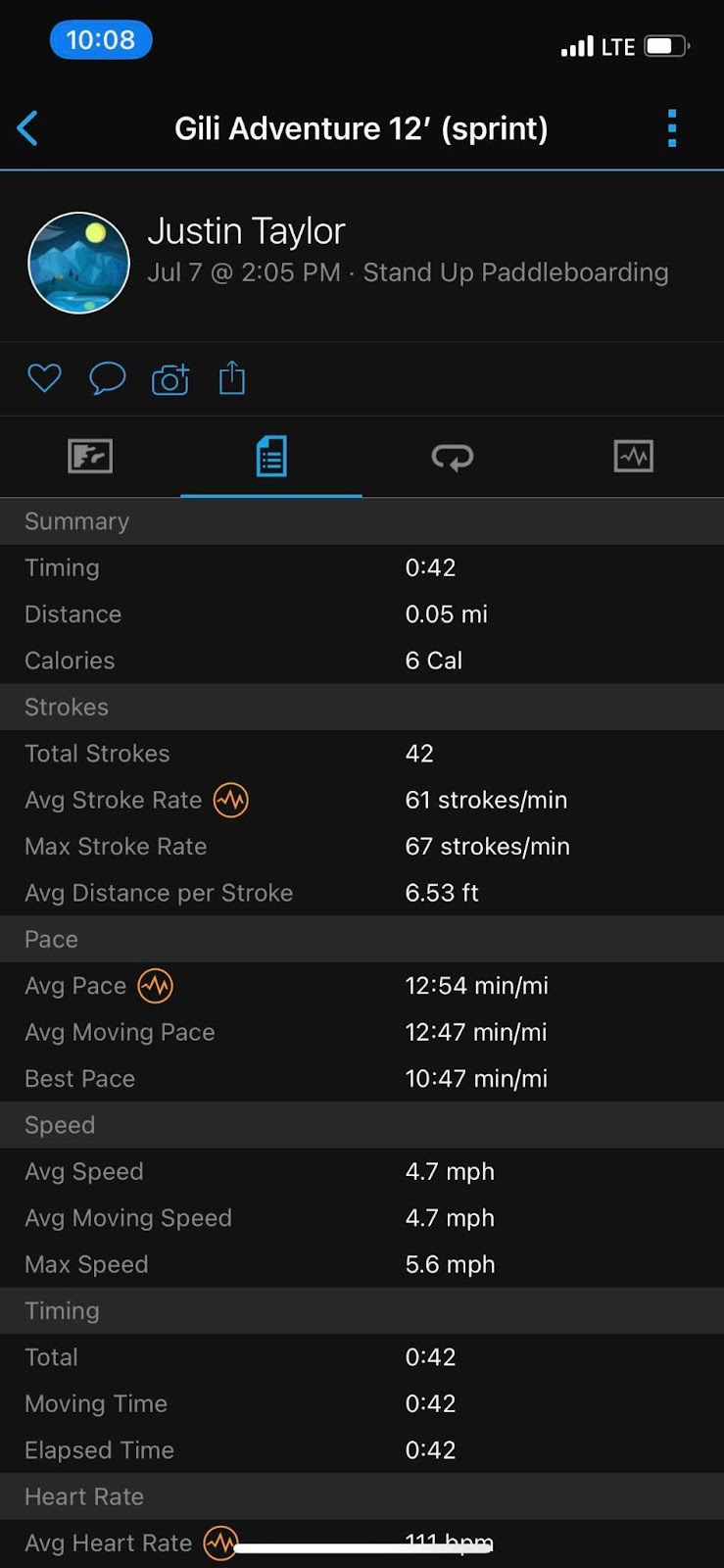Share this activity
Image resolution: width=724 pixels, height=1568 pixels.
[232, 378]
